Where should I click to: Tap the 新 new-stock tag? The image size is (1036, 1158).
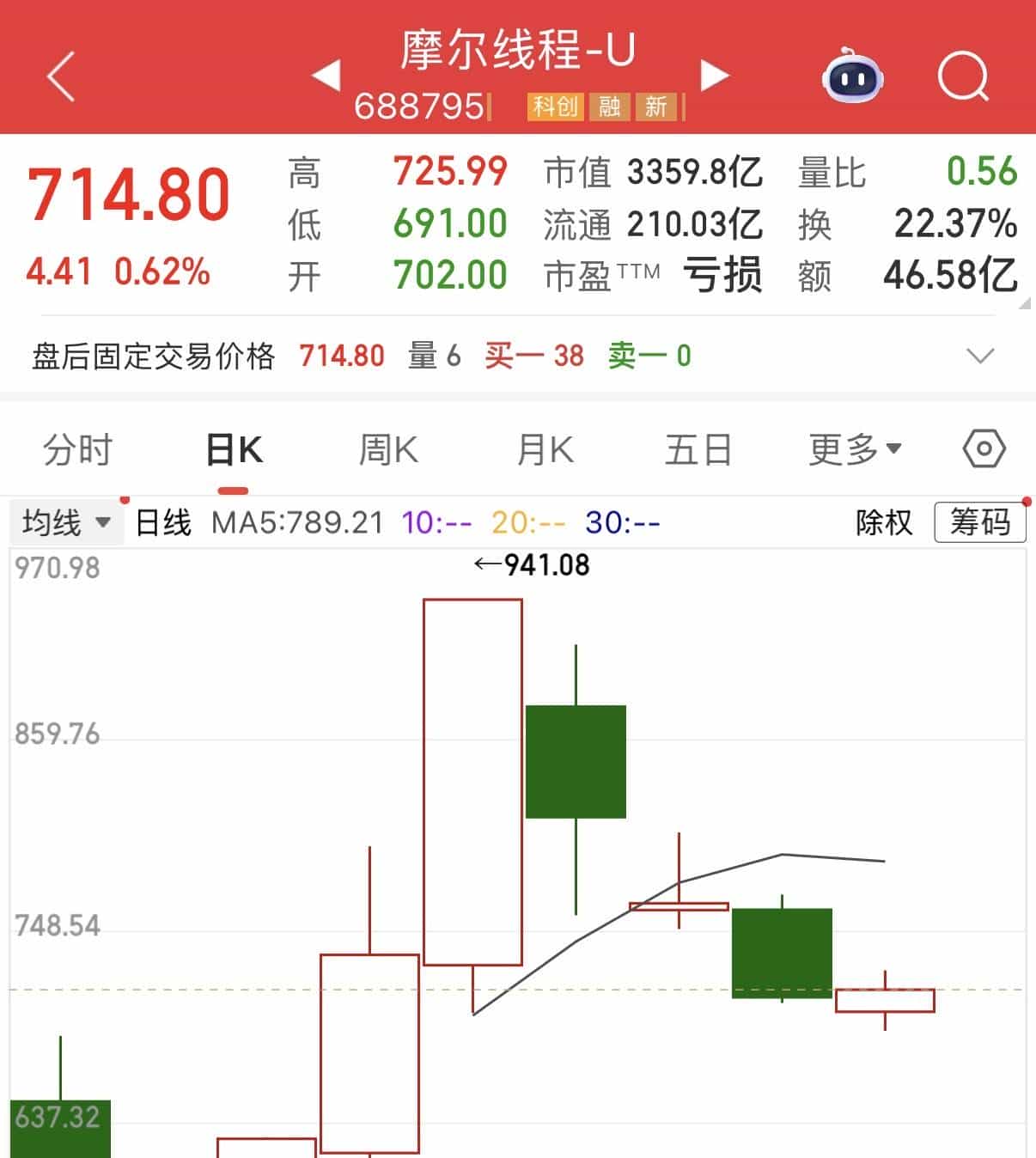[x=655, y=107]
